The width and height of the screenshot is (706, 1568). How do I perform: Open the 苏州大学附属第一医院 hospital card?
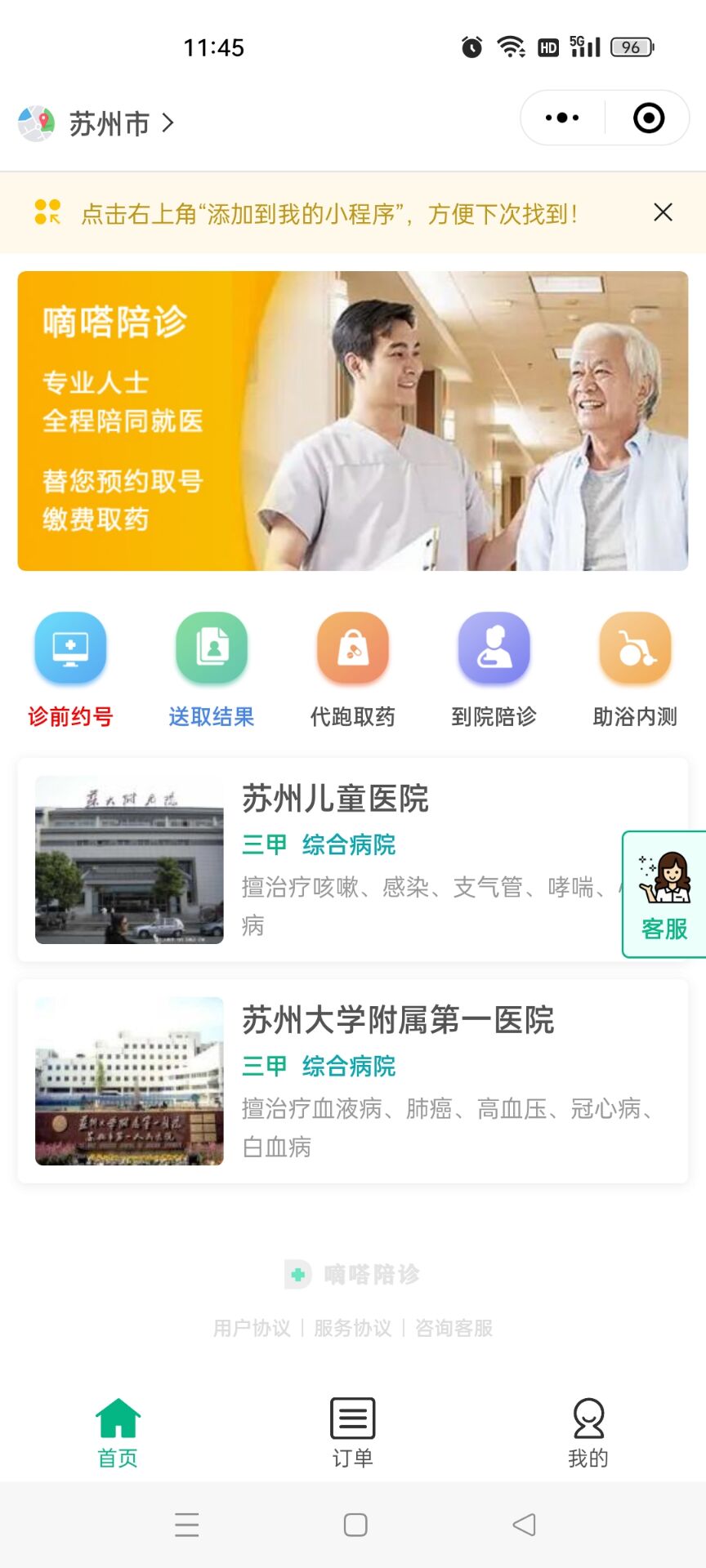pyautogui.click(x=353, y=1080)
